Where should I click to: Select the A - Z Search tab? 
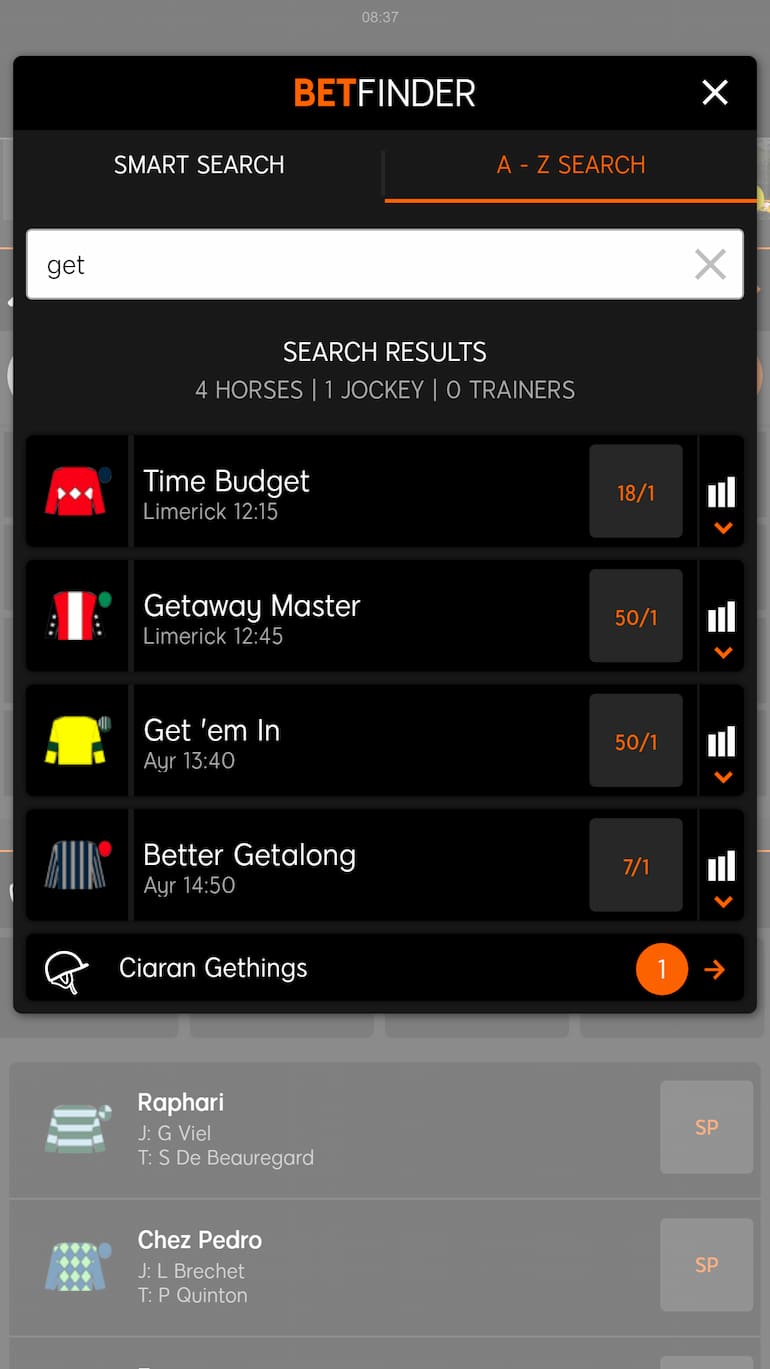[x=571, y=165]
